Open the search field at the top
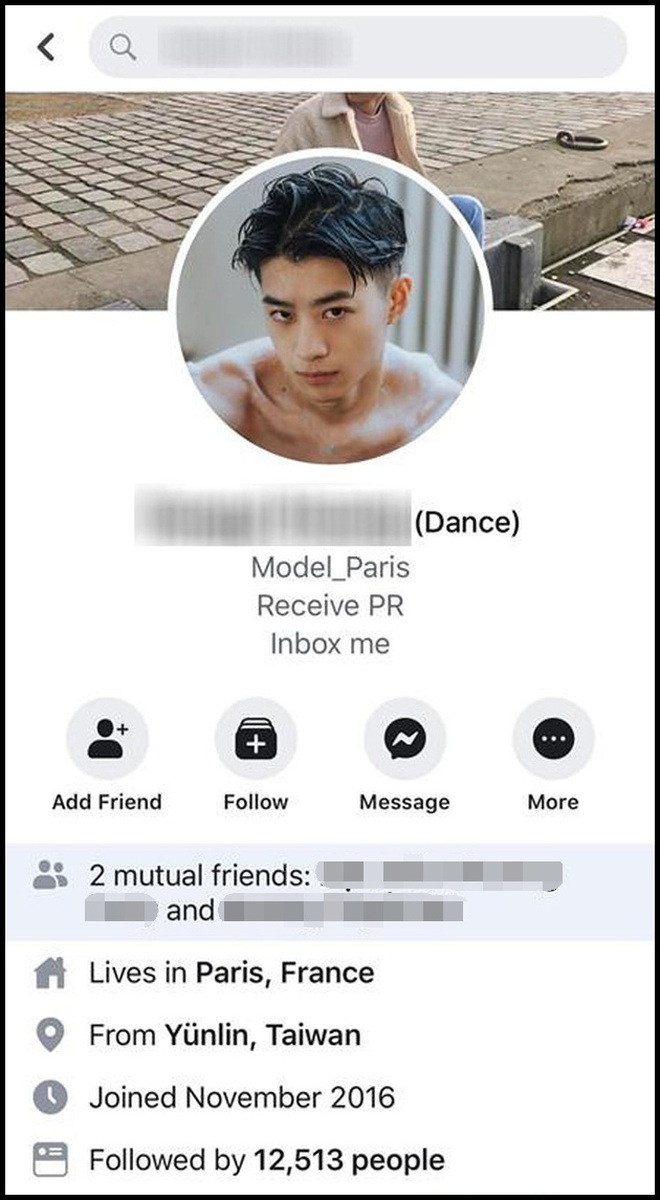The width and height of the screenshot is (660, 1200). coord(358,47)
